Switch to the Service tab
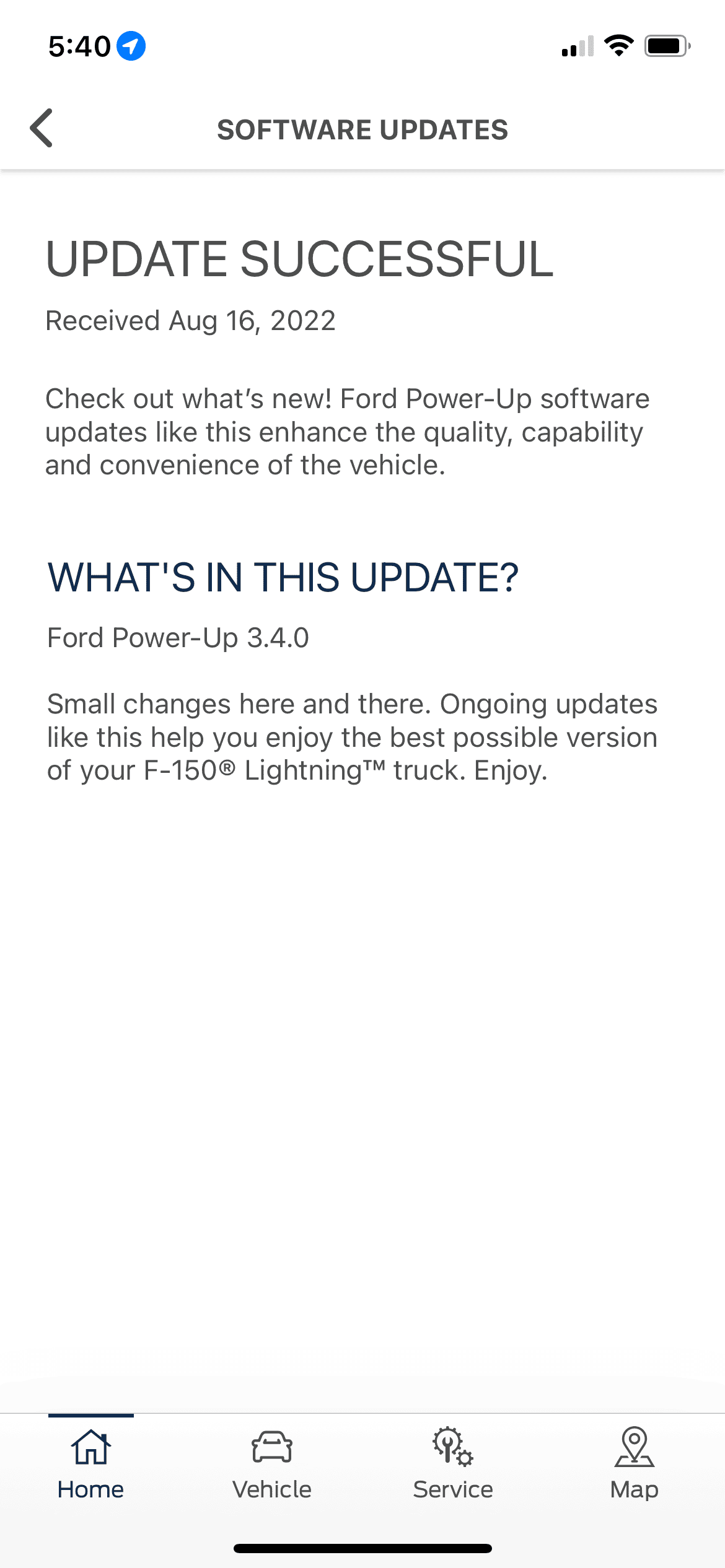This screenshot has width=725, height=1568. (453, 1464)
